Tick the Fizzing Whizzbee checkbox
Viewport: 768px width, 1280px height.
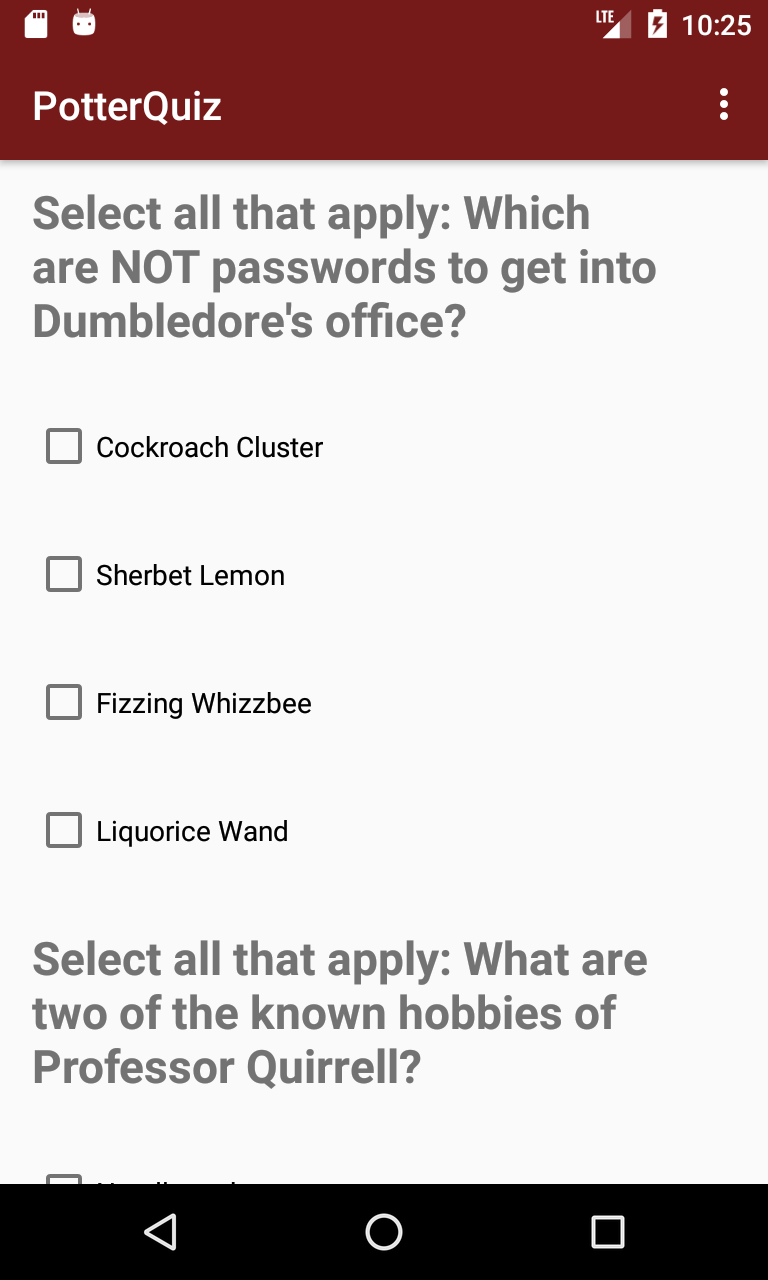click(x=64, y=703)
